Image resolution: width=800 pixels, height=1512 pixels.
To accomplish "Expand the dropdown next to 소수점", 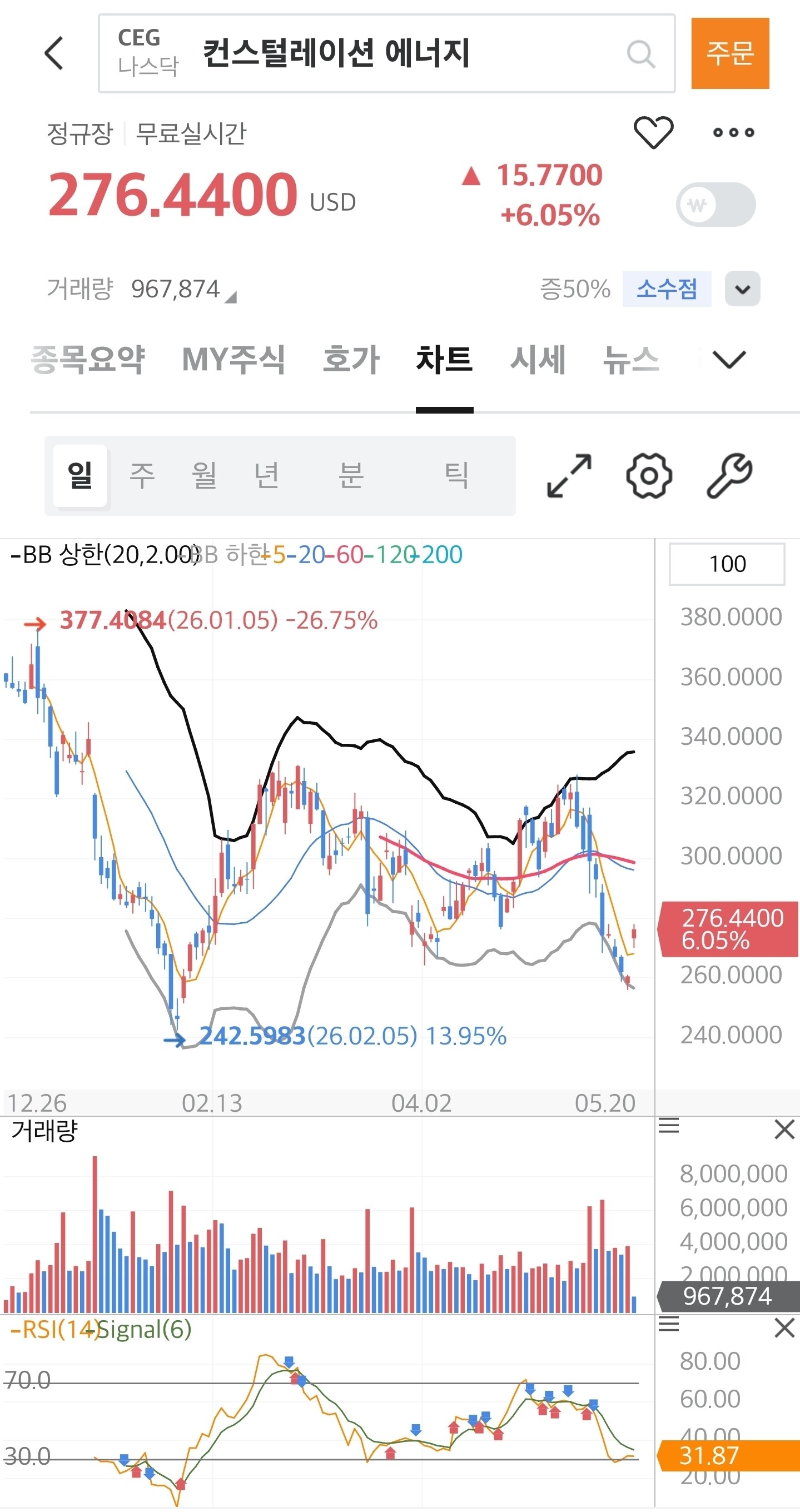I will [x=743, y=289].
